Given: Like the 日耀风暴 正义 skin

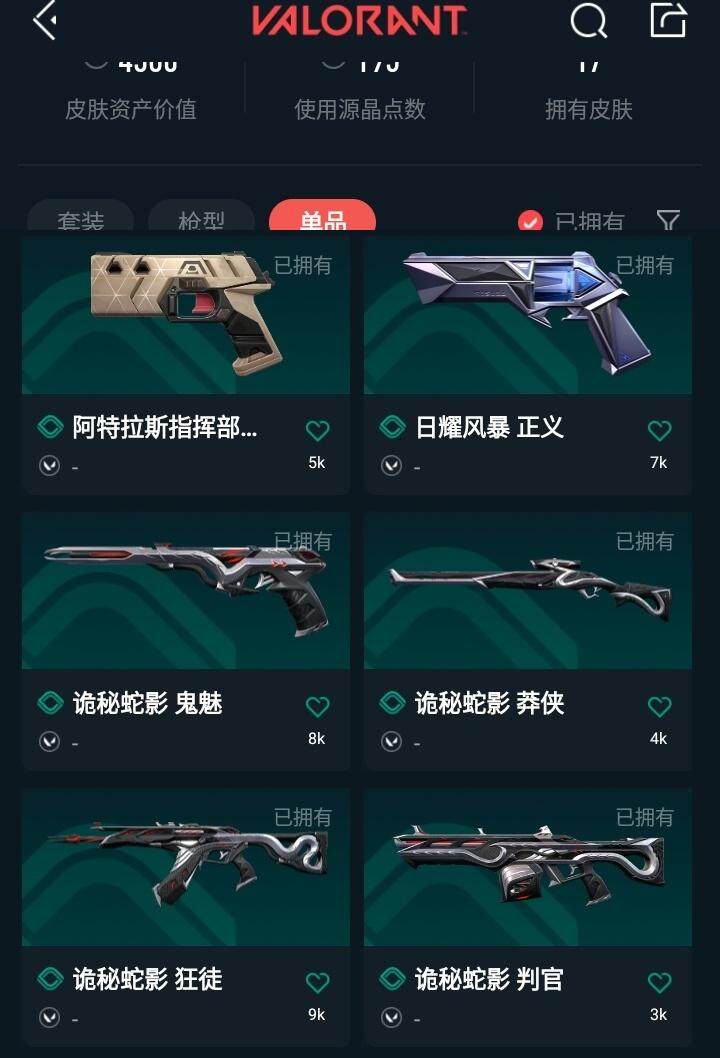Looking at the screenshot, I should [659, 431].
